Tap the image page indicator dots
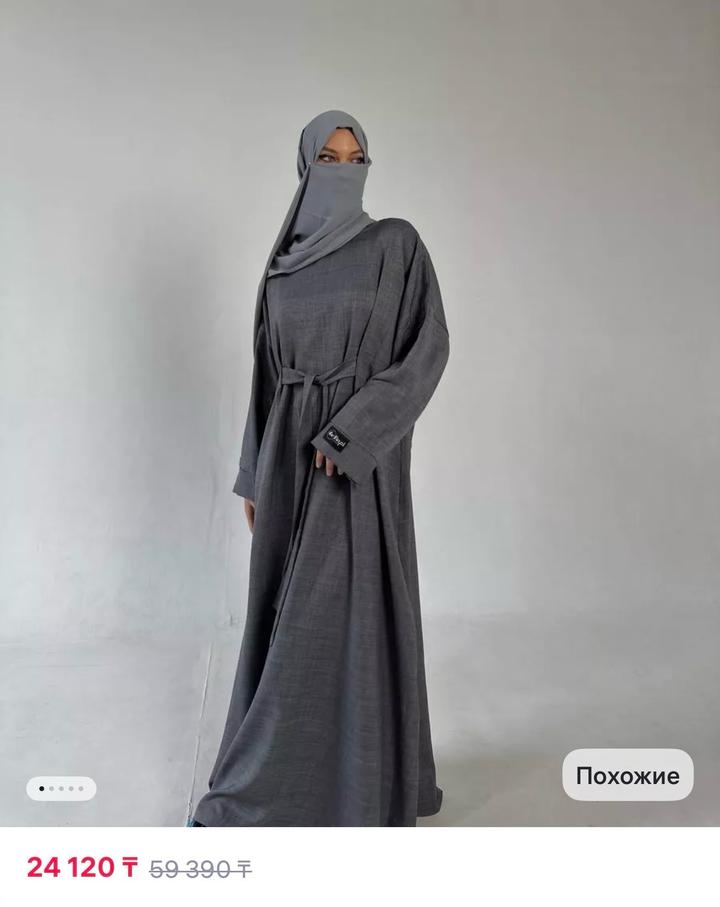The width and height of the screenshot is (720, 907). [61, 788]
